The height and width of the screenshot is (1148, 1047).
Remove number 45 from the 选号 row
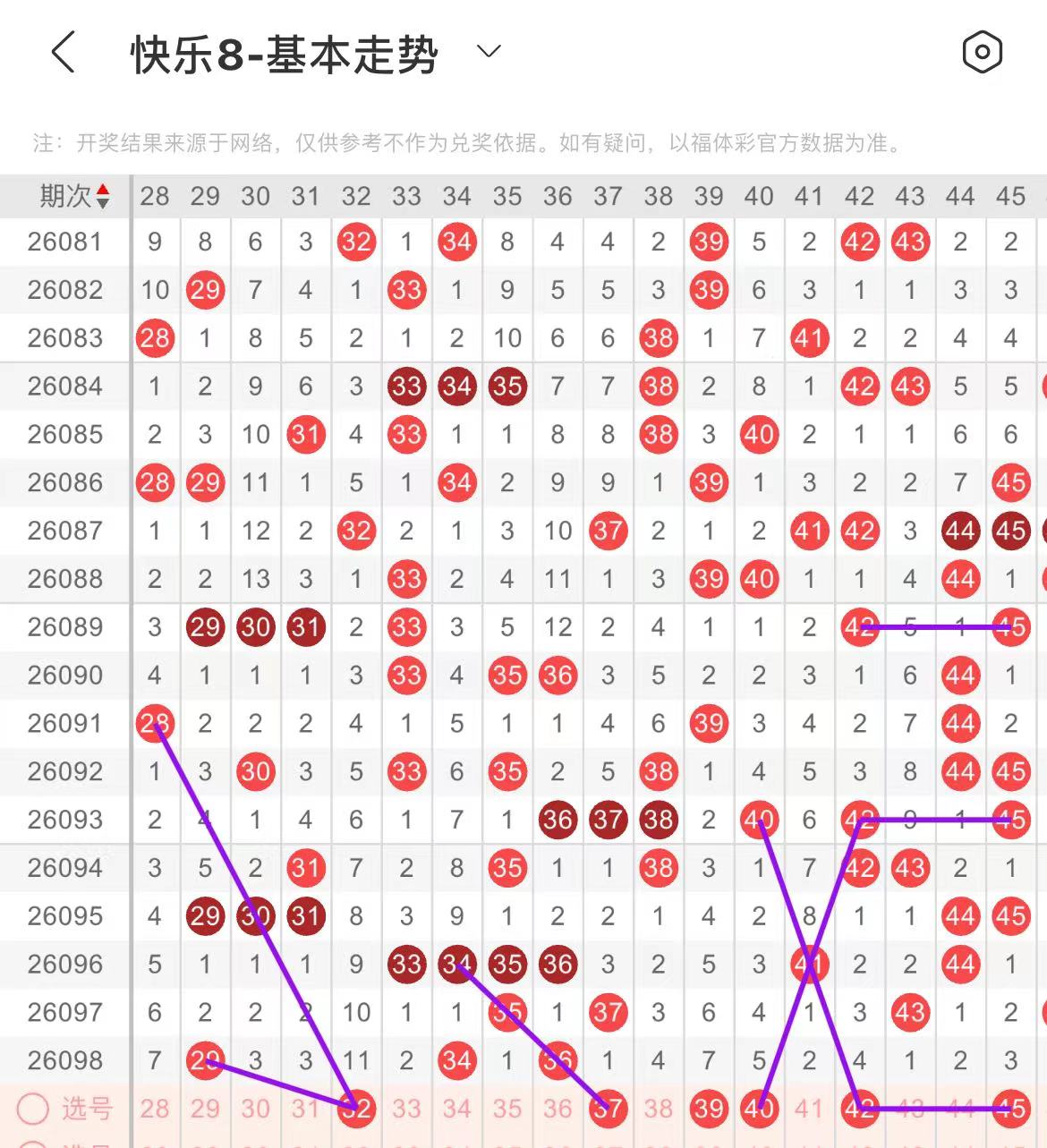coord(1011,1109)
